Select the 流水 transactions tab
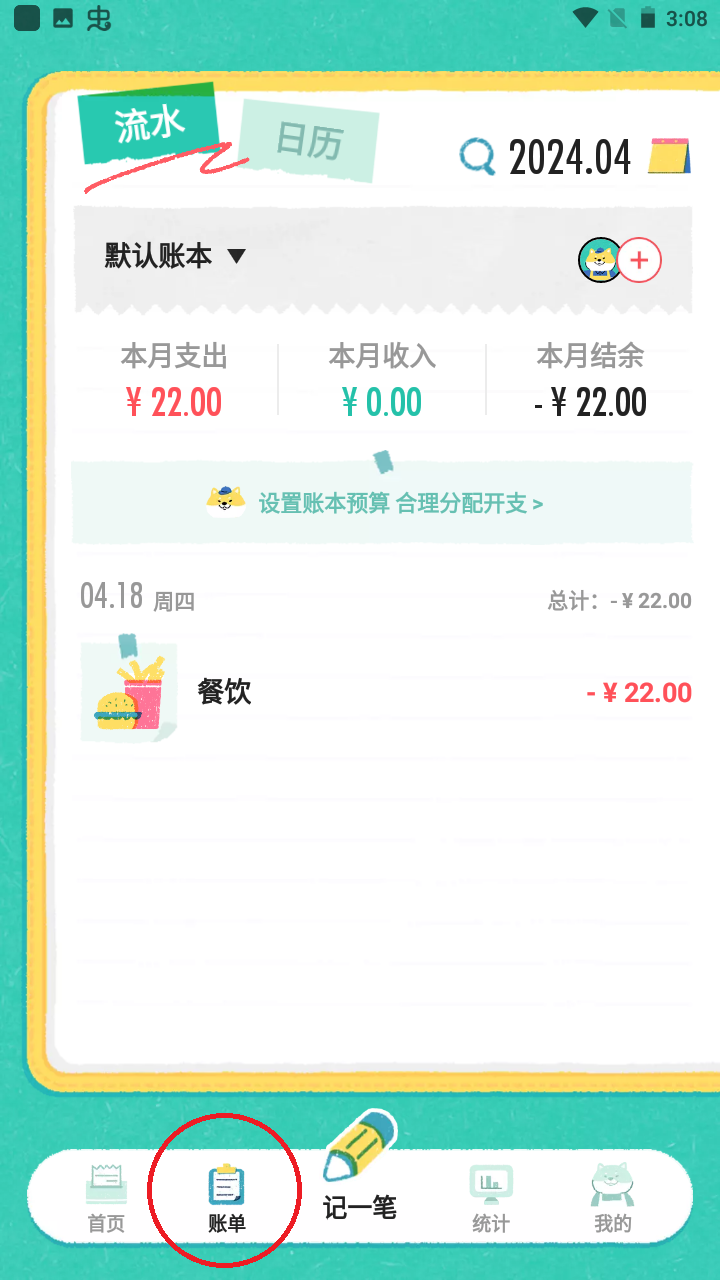This screenshot has width=720, height=1280. (x=150, y=122)
